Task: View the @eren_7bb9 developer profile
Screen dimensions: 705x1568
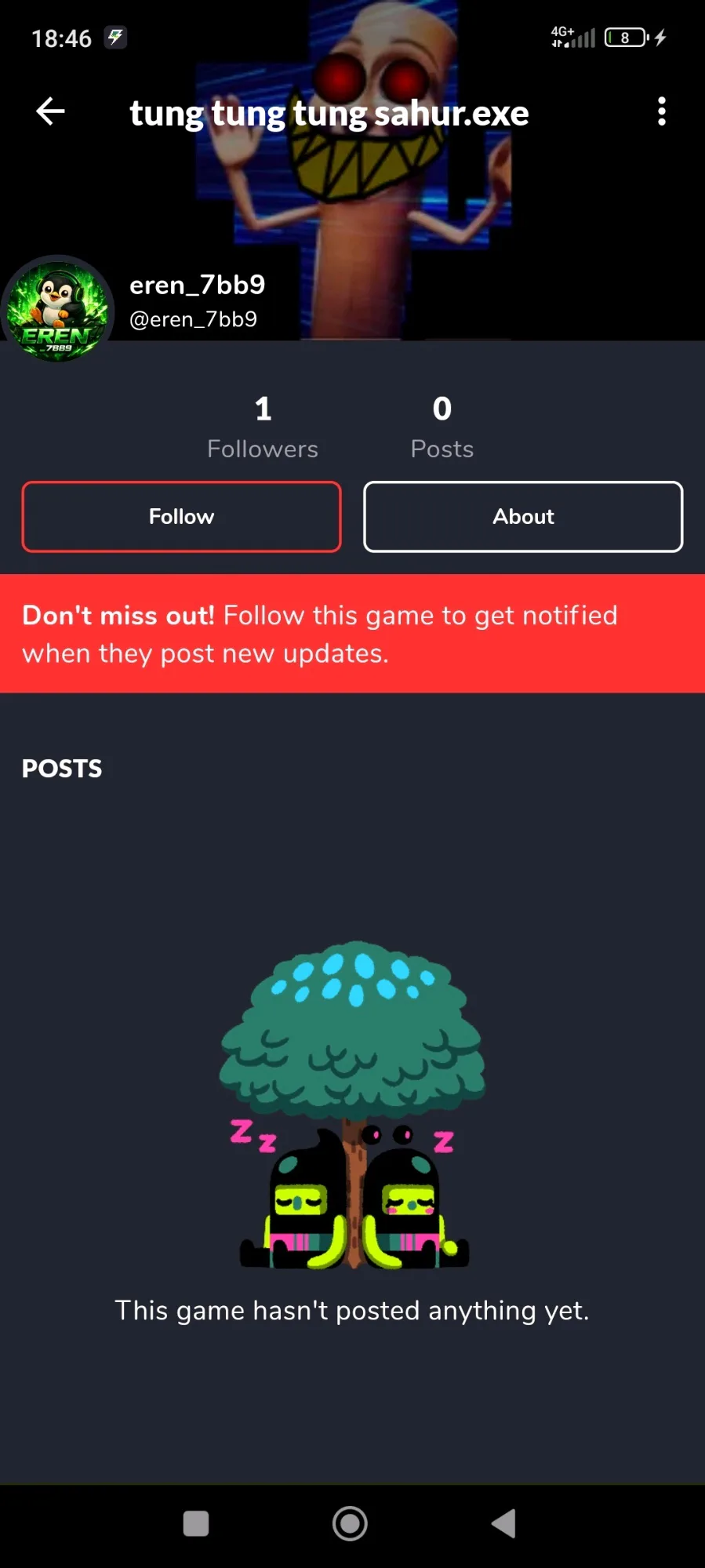Action: (x=194, y=319)
